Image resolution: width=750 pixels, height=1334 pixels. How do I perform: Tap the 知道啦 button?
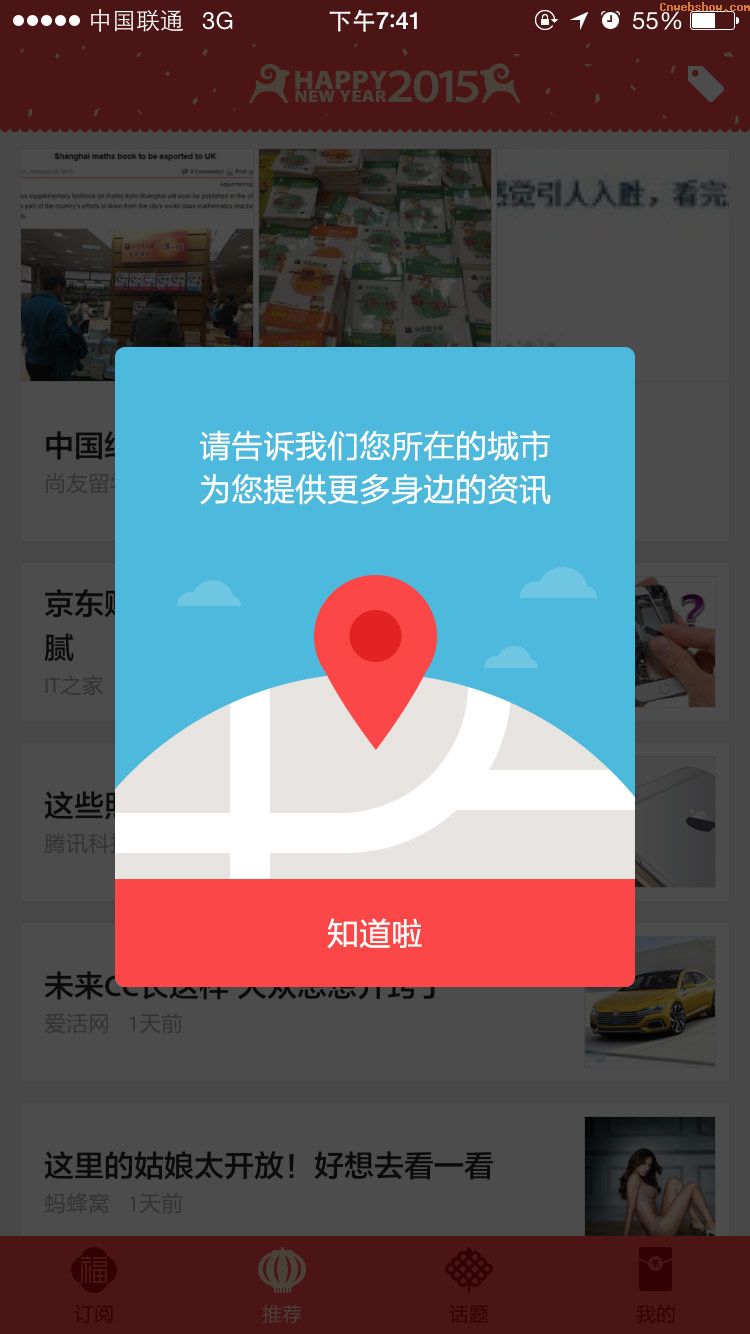[x=375, y=933]
